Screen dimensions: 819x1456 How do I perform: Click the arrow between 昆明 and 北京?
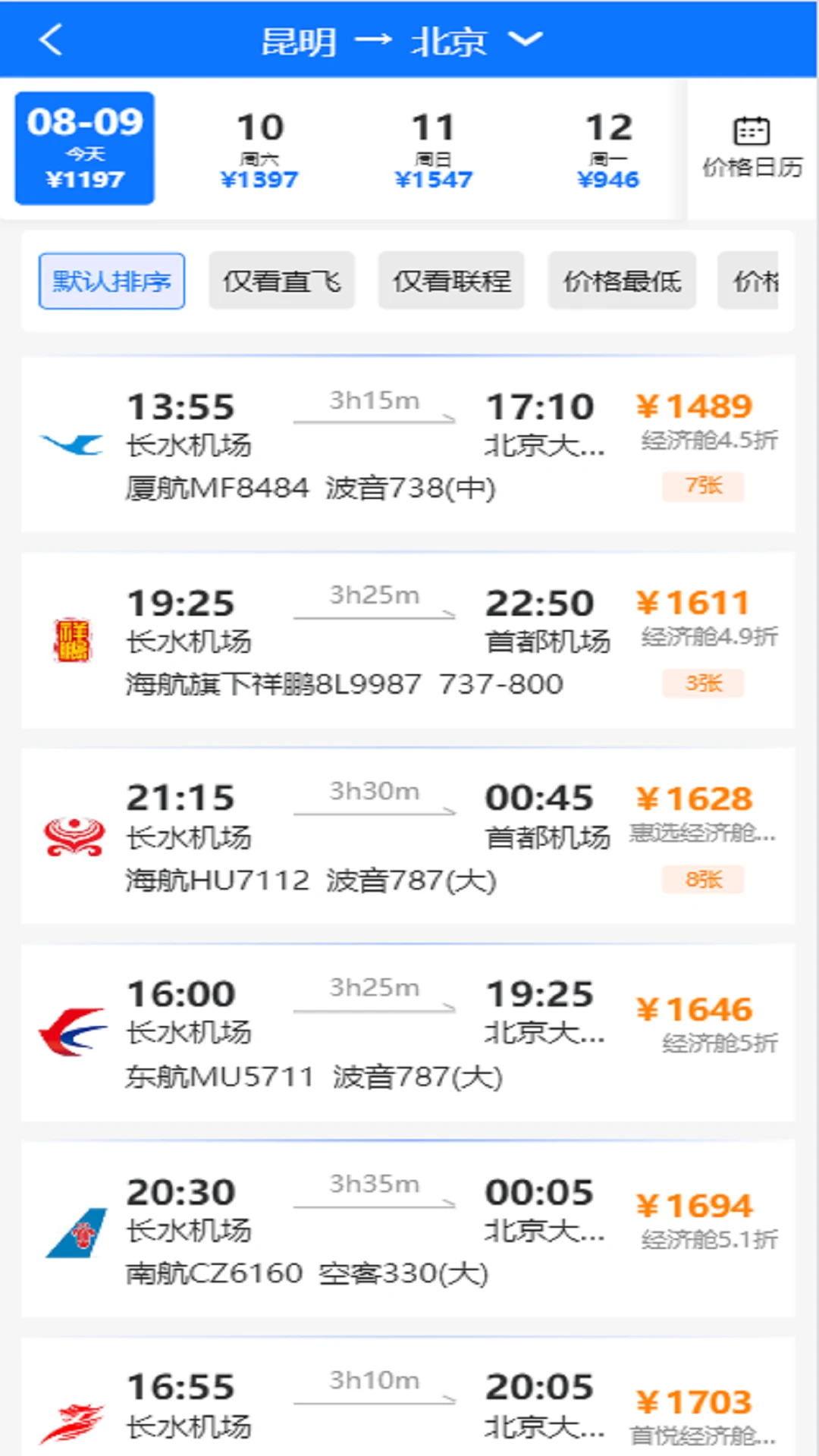pos(373,39)
